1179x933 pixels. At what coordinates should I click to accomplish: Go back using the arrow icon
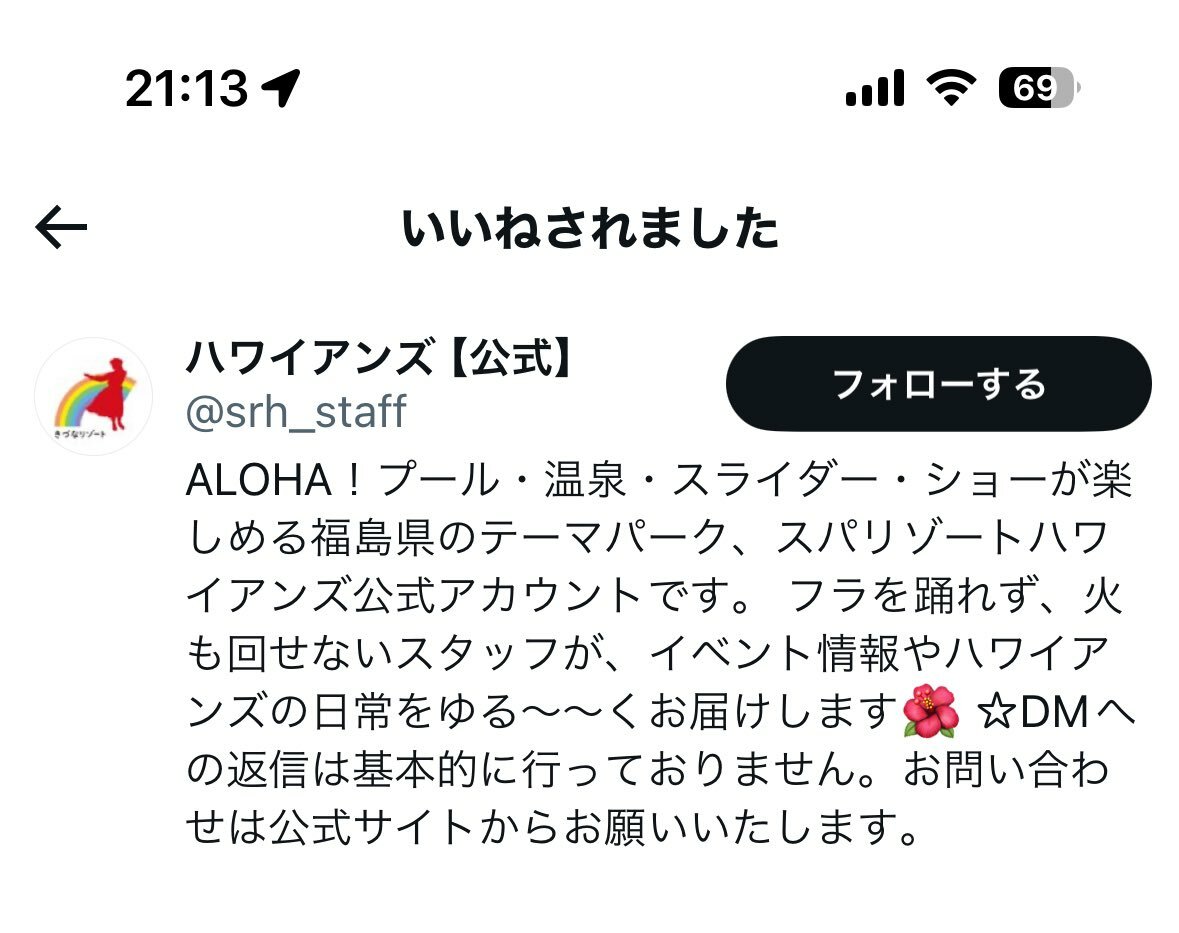[62, 229]
